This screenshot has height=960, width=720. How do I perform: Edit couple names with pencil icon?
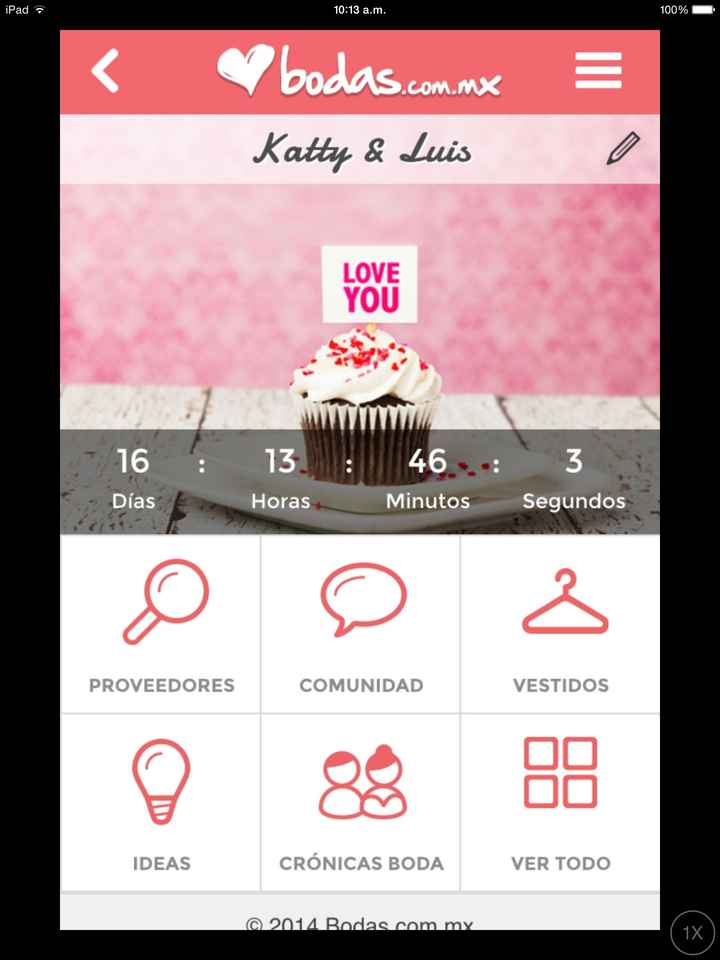tap(623, 149)
